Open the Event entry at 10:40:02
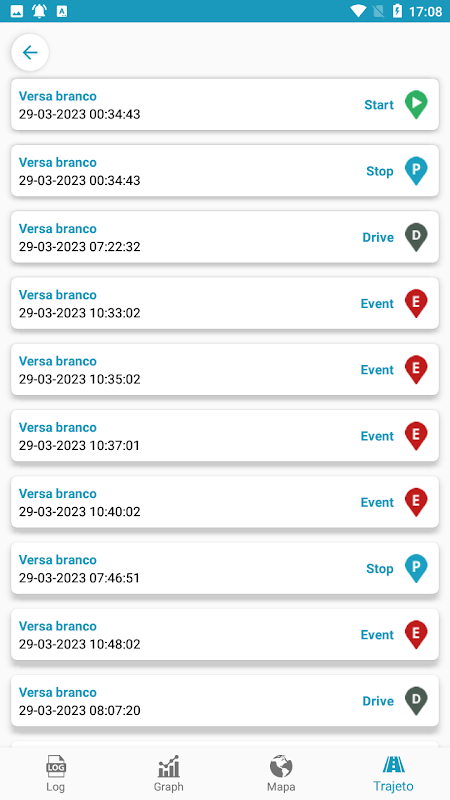 (x=225, y=503)
